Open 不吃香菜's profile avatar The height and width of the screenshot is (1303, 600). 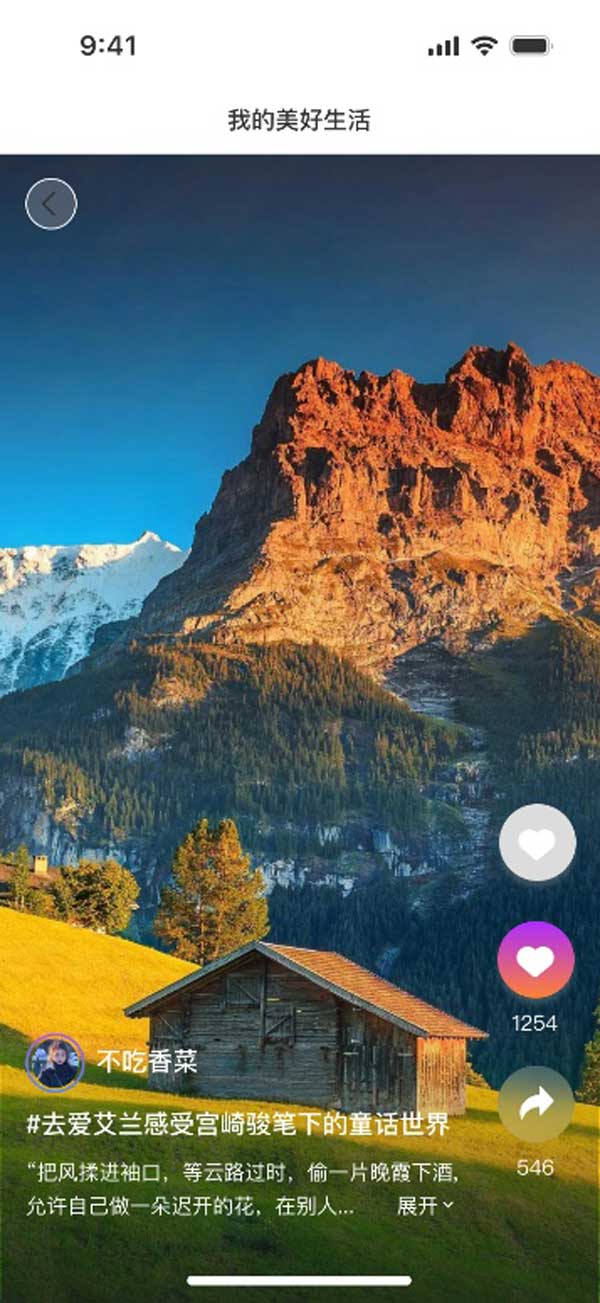[55, 1062]
